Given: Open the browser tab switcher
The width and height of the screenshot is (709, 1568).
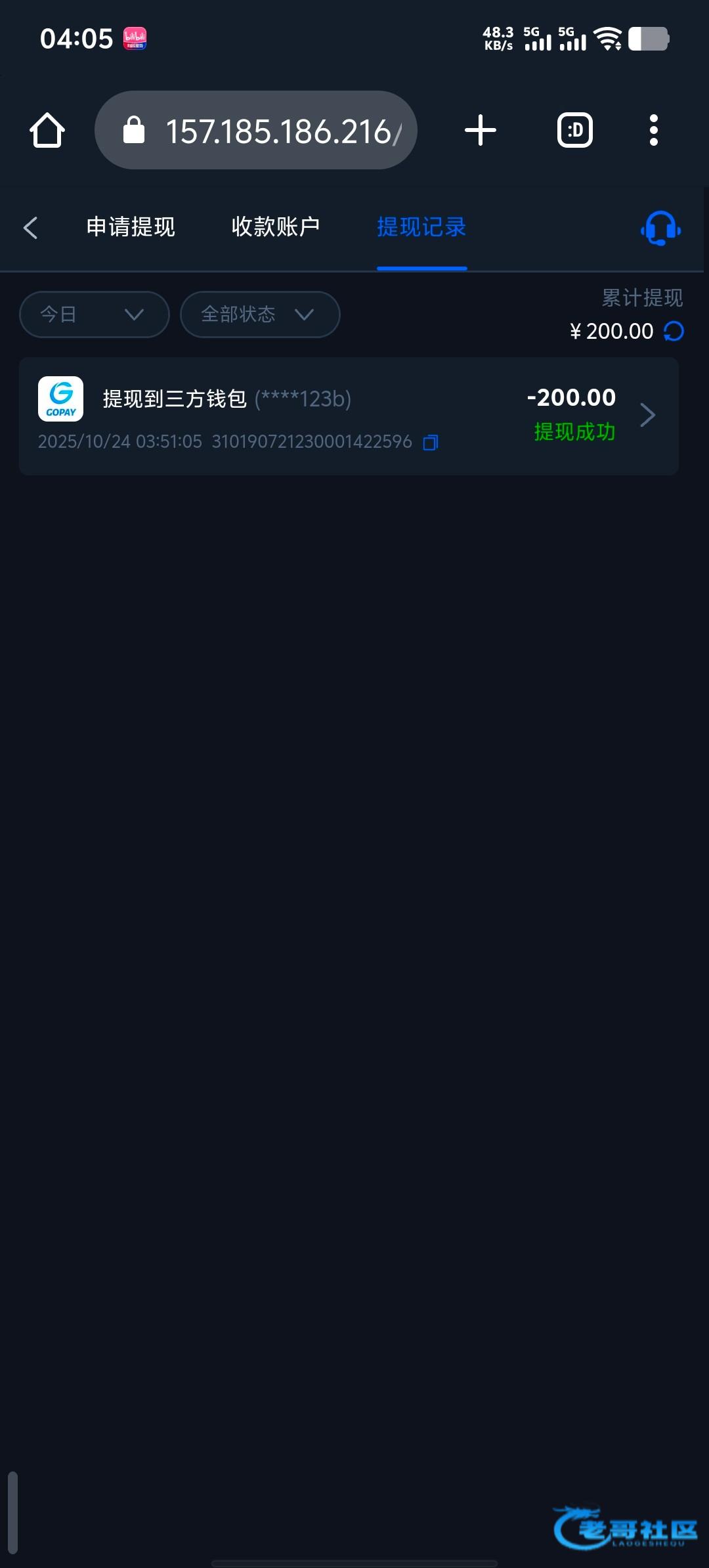Looking at the screenshot, I should click(574, 130).
